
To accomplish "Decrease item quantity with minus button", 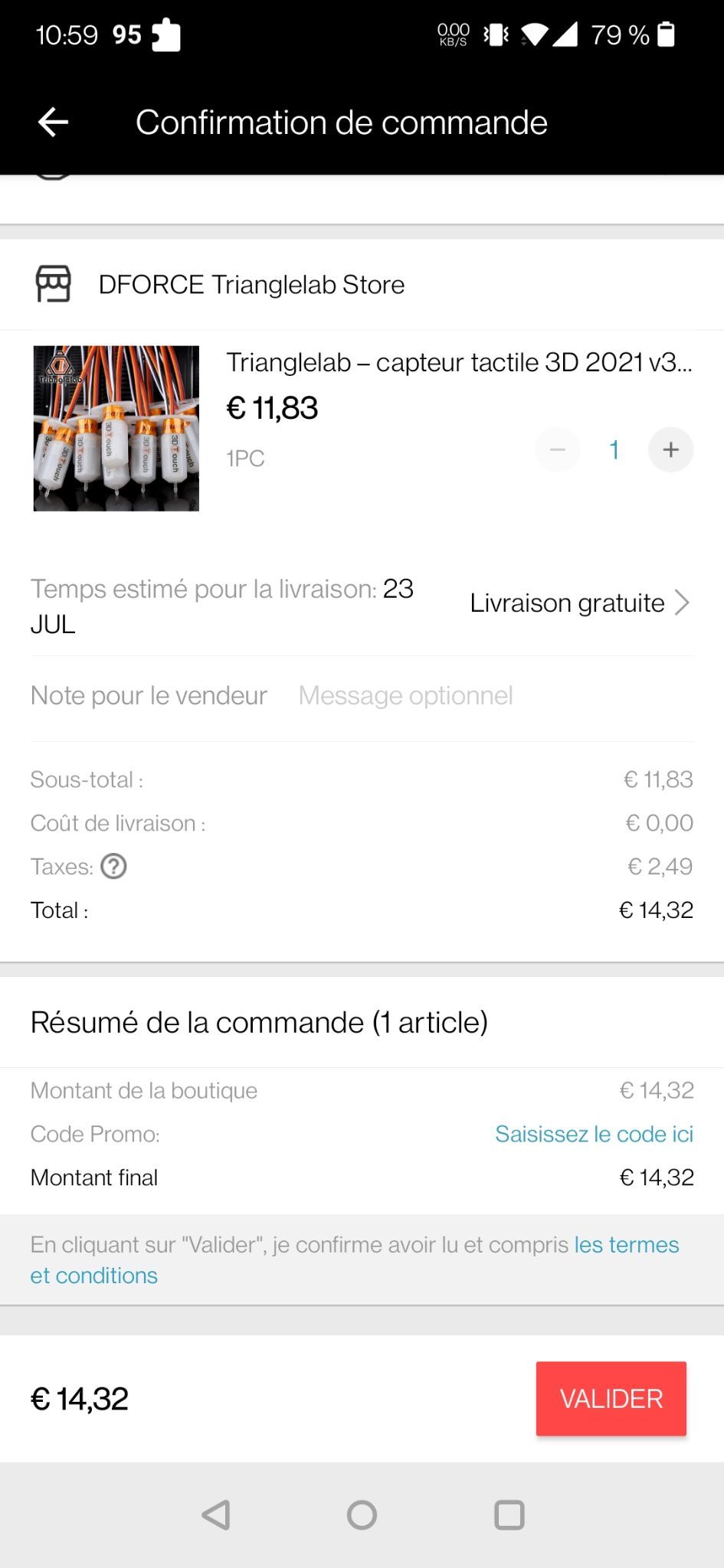I will [558, 449].
